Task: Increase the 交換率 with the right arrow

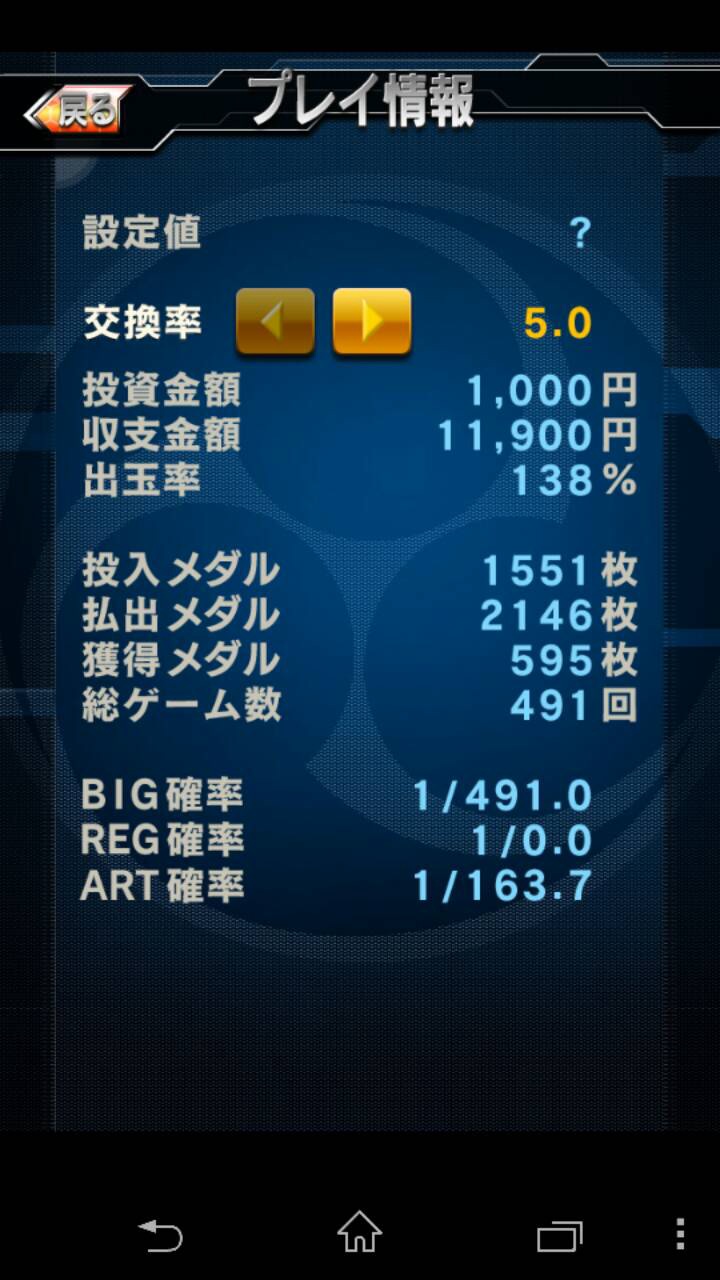Action: tap(372, 322)
